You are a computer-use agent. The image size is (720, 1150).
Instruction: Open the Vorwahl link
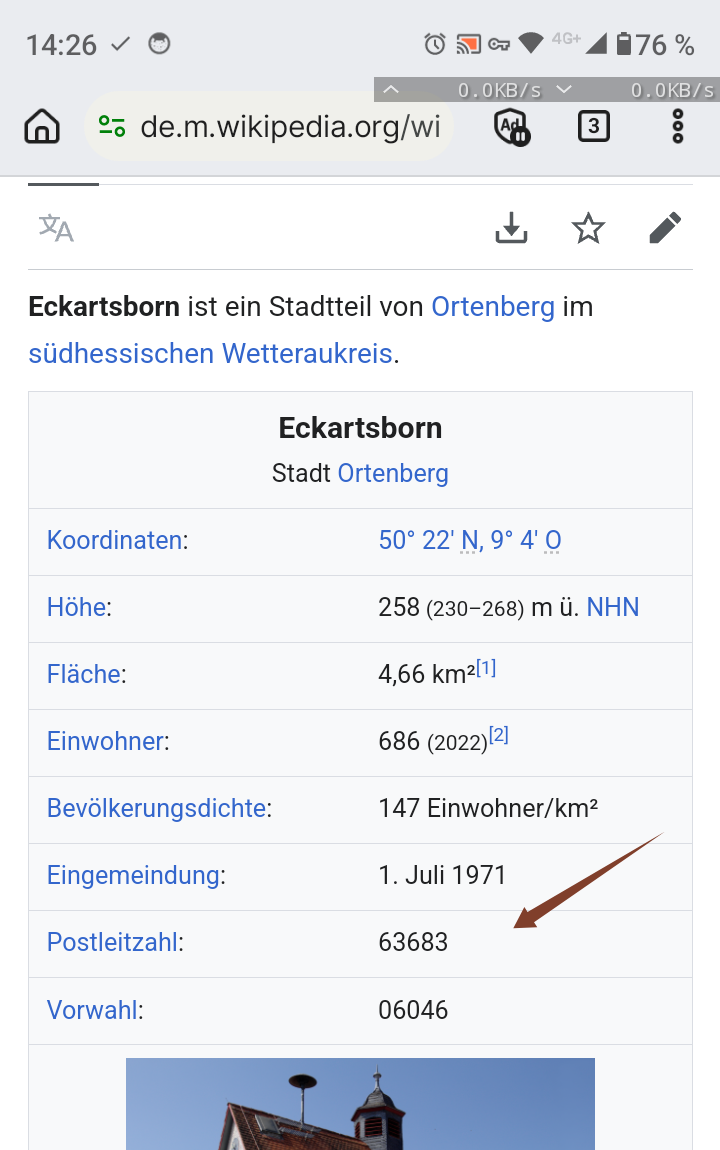tap(92, 1010)
